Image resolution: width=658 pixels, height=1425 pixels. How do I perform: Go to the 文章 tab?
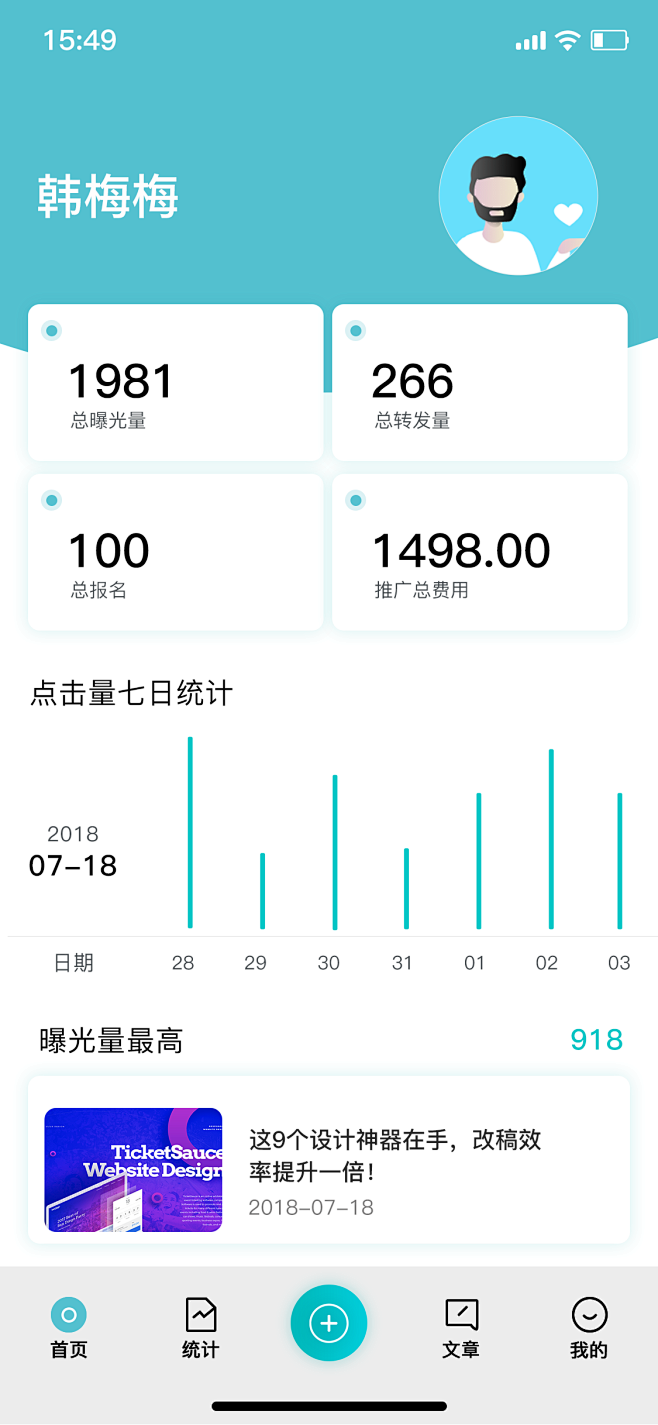[x=461, y=1327]
